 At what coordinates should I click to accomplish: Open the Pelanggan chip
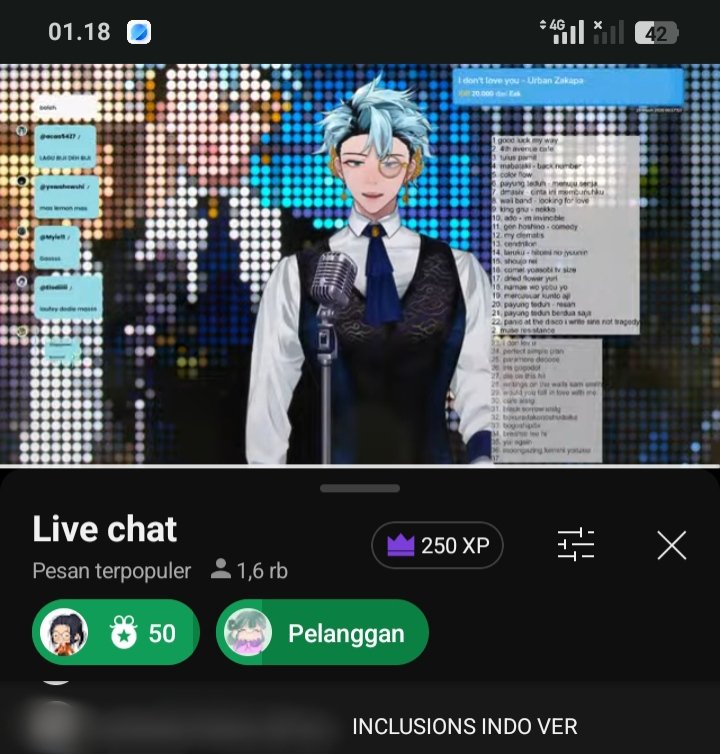pyautogui.click(x=323, y=632)
